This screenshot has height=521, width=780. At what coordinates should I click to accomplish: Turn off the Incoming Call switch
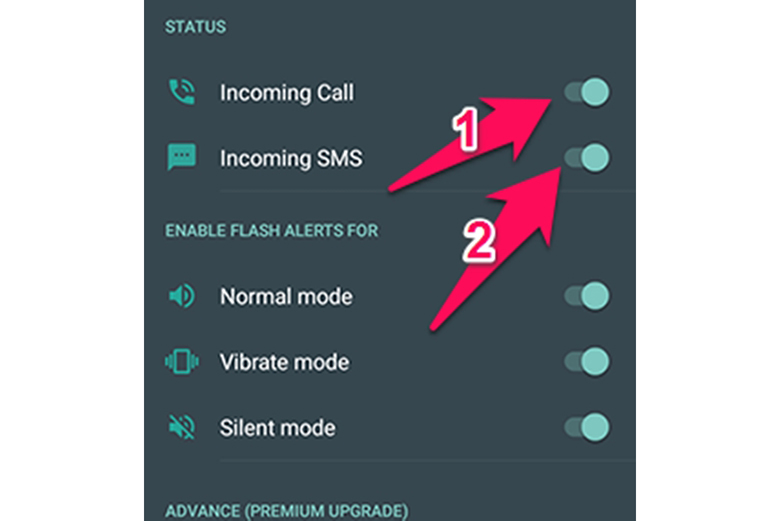coord(587,94)
